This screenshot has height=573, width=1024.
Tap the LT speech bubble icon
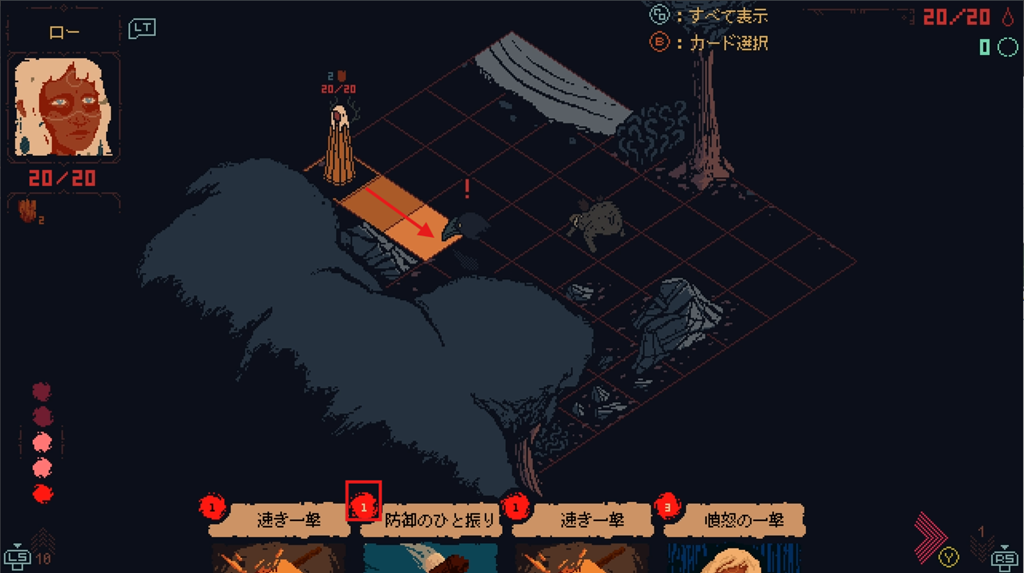tap(143, 28)
